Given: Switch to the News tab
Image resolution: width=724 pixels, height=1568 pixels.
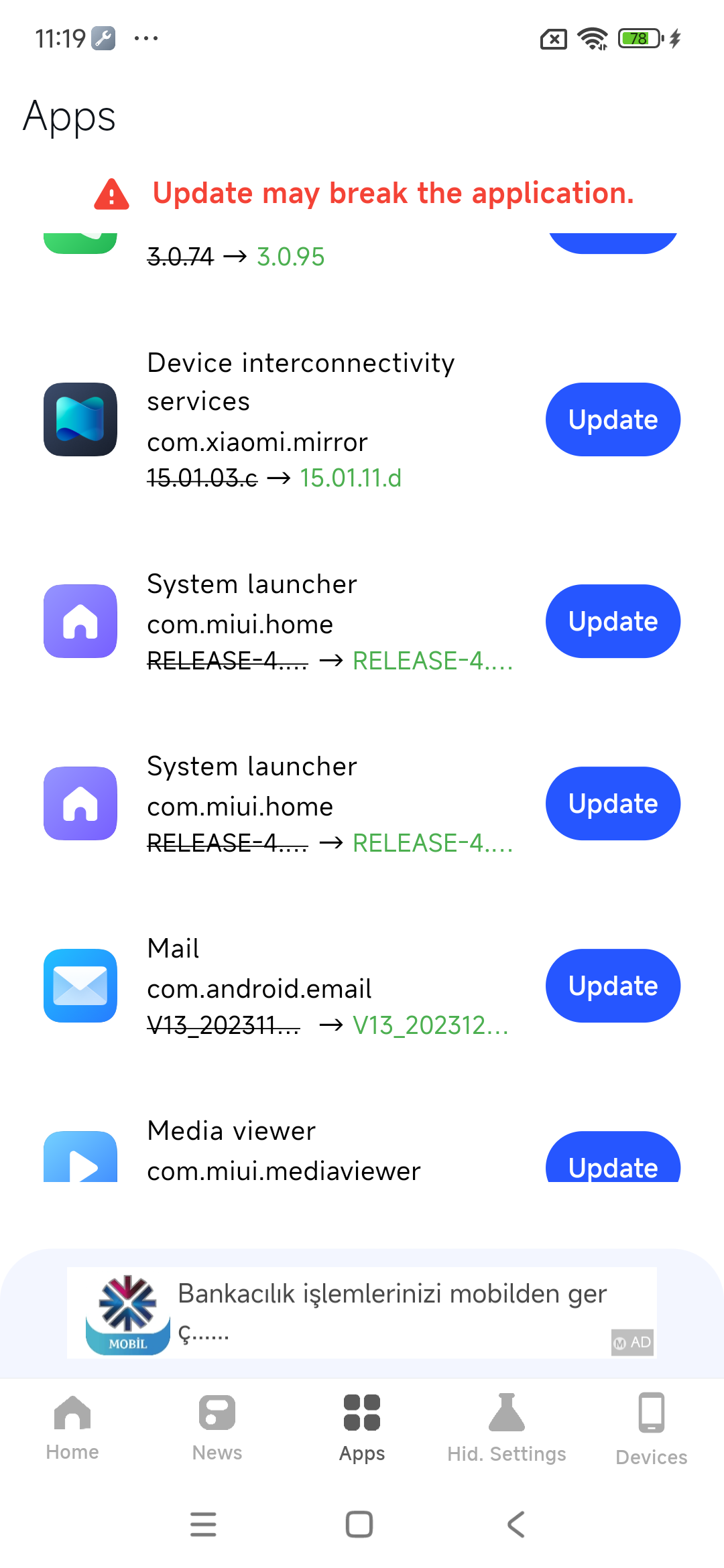Looking at the screenshot, I should (217, 1427).
